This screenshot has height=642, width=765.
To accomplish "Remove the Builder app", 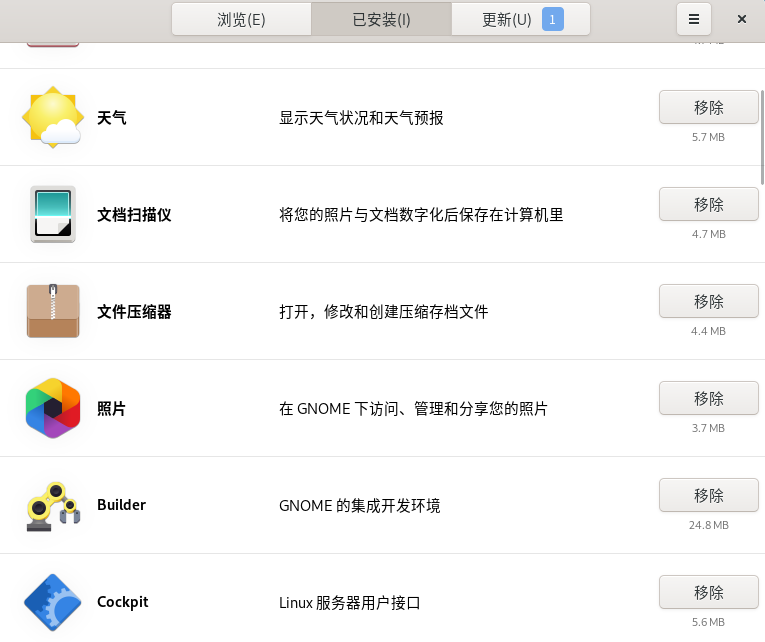I will [x=708, y=495].
